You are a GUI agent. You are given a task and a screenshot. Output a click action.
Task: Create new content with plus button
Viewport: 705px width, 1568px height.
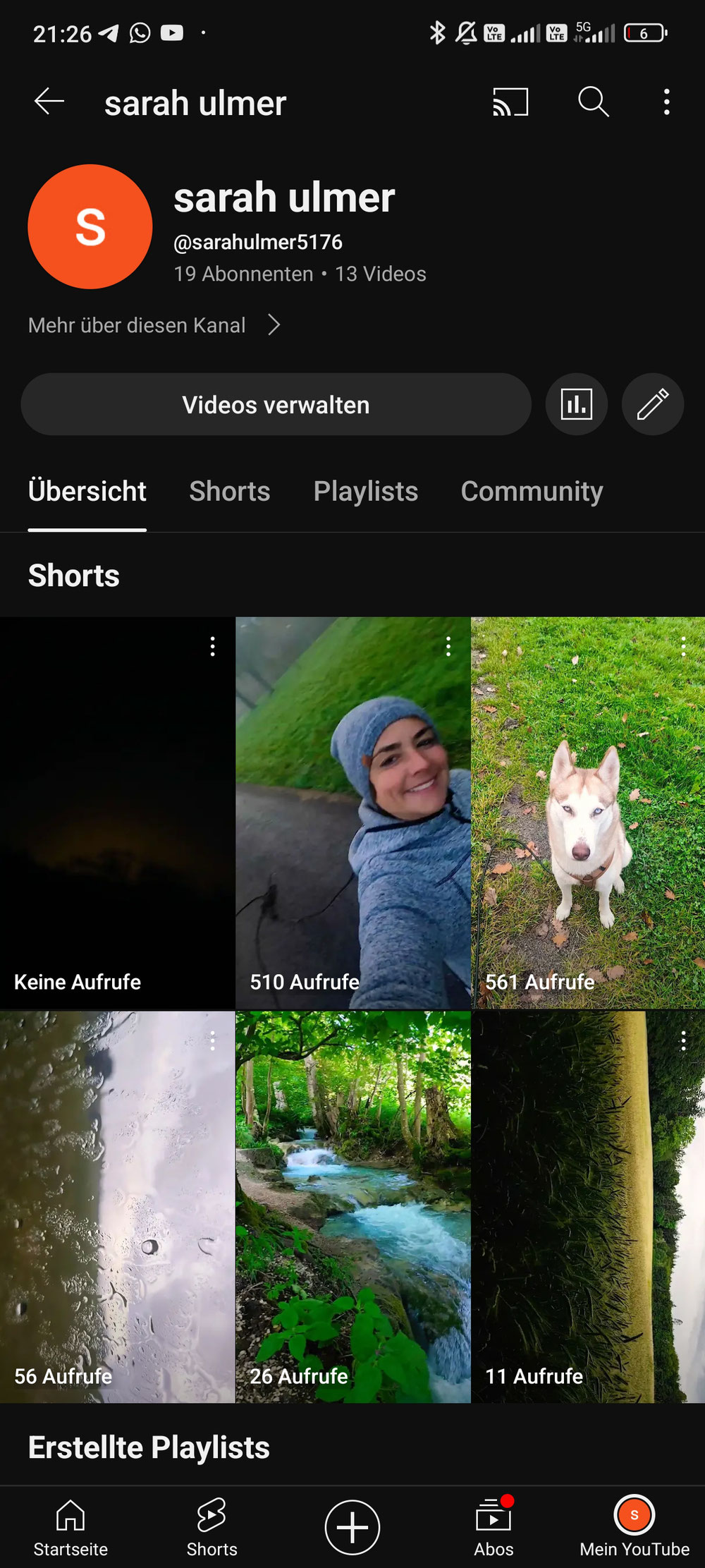(x=352, y=1527)
